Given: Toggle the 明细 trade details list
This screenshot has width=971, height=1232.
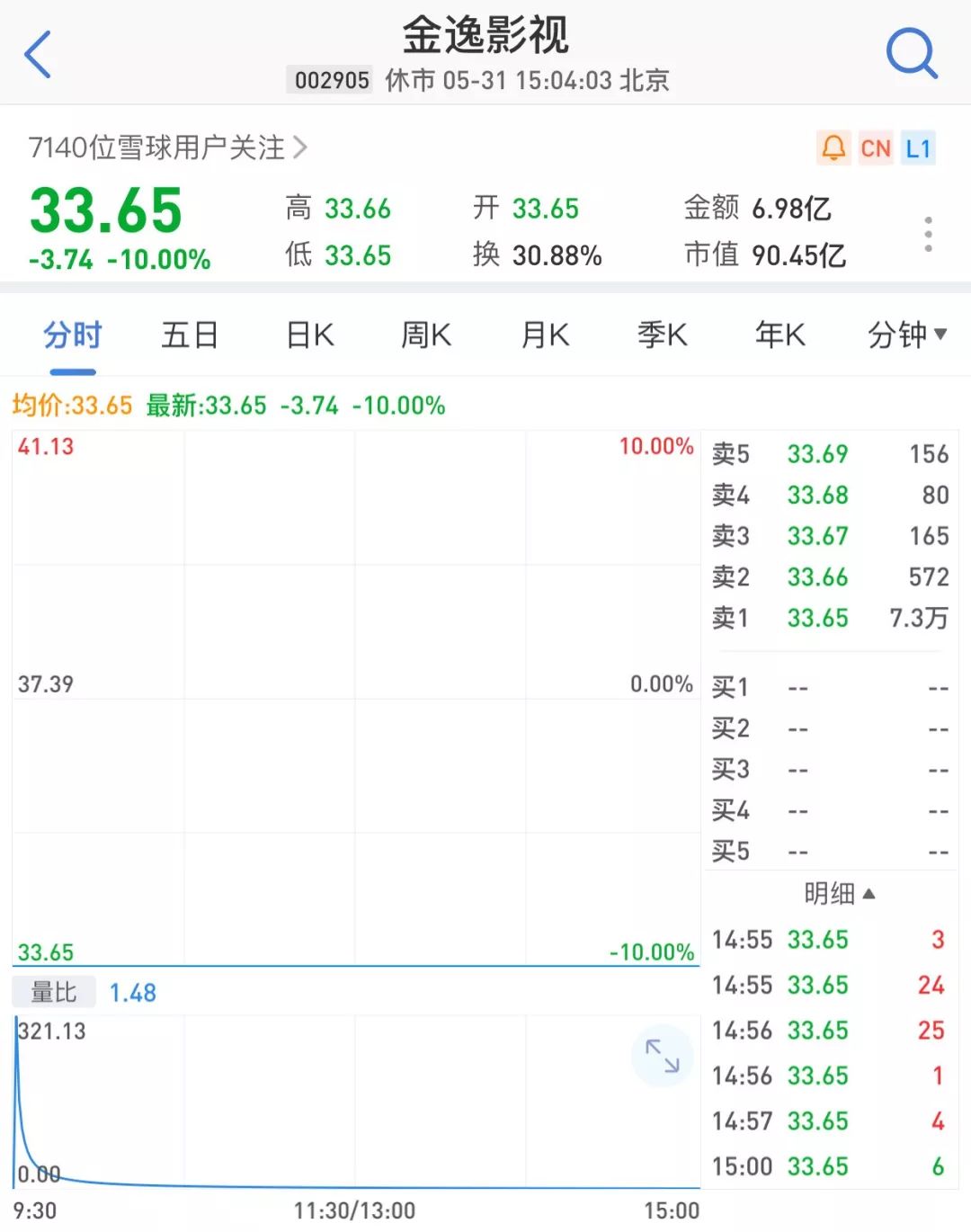Looking at the screenshot, I should (838, 893).
